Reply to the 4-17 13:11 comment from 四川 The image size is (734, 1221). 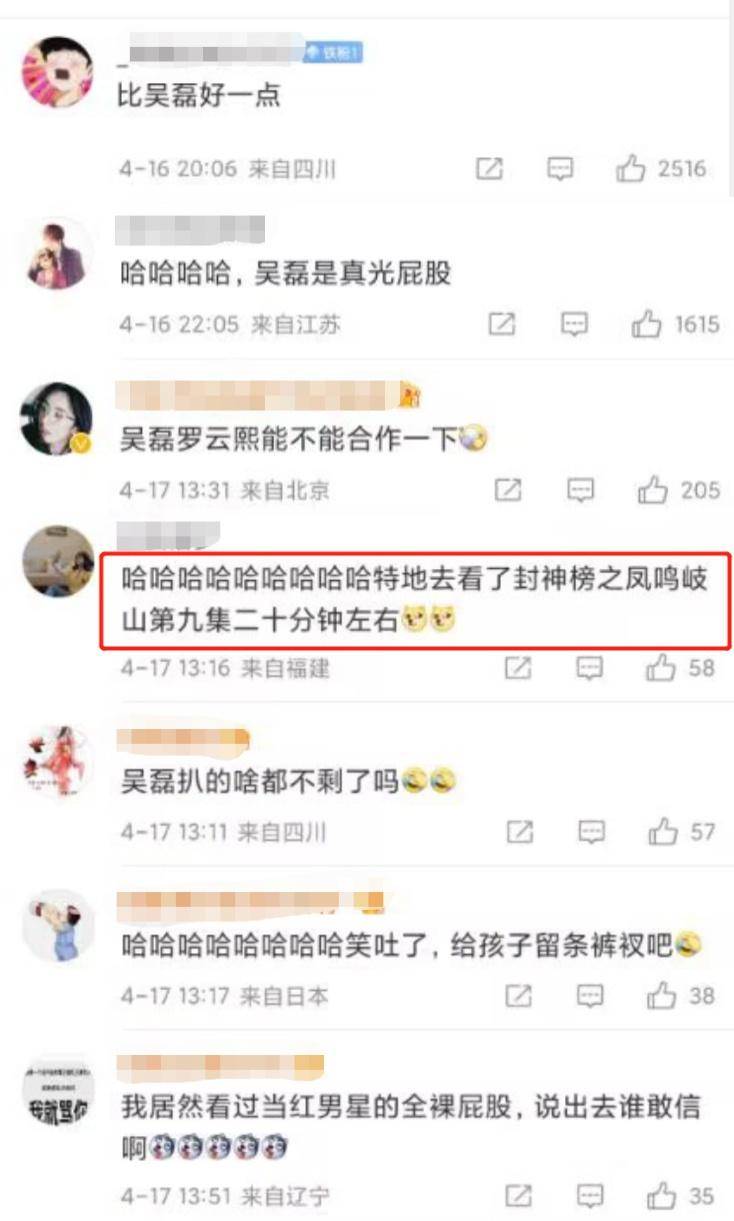[x=591, y=831]
